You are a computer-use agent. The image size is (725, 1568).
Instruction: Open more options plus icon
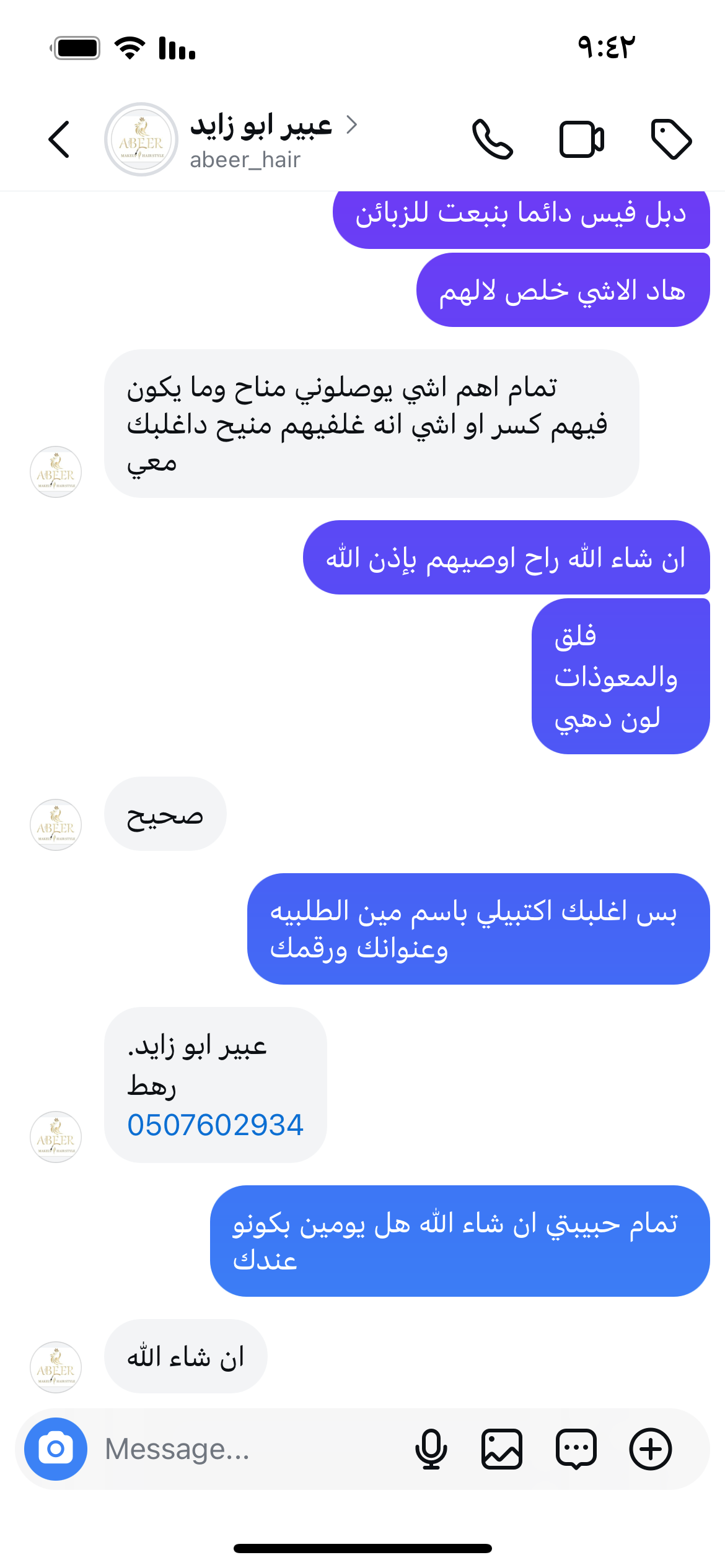pos(651,1449)
